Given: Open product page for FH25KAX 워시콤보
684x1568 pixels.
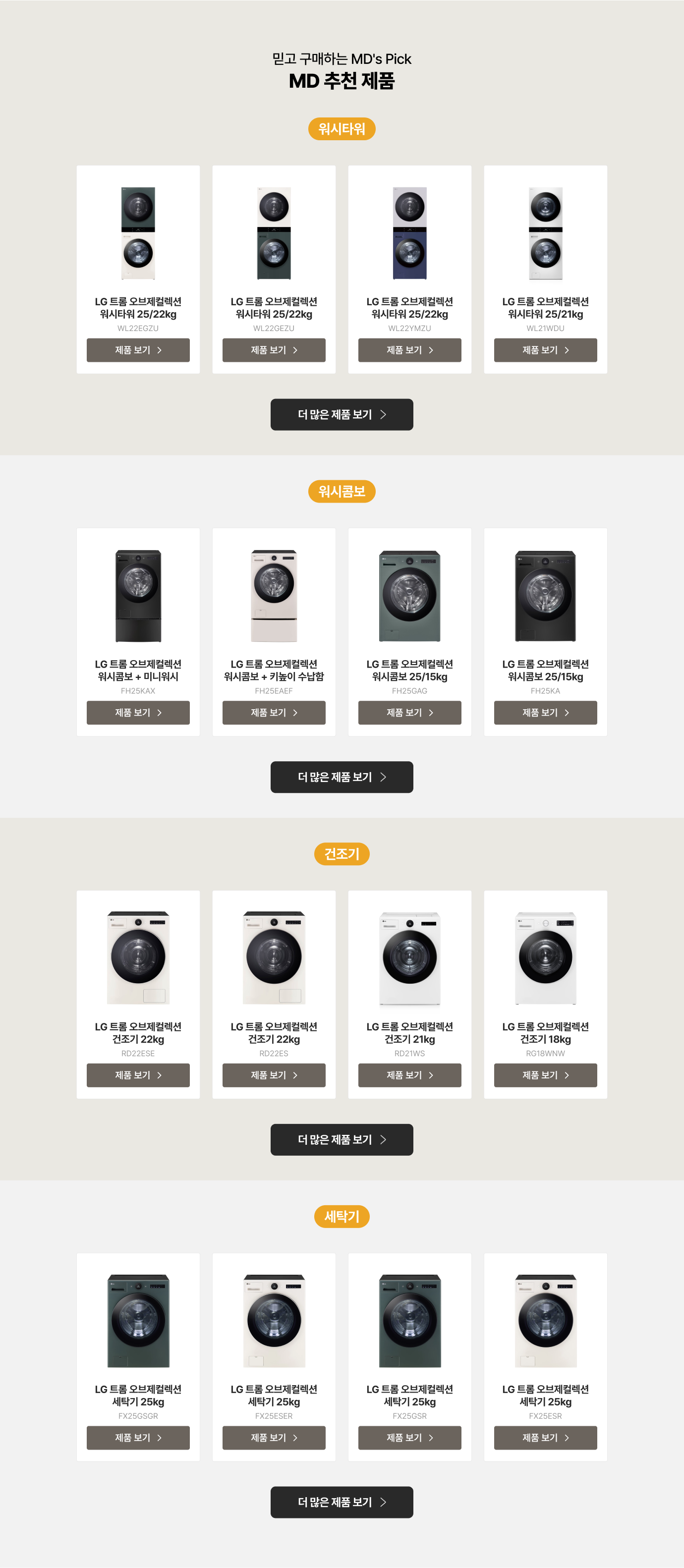Looking at the screenshot, I should [138, 712].
